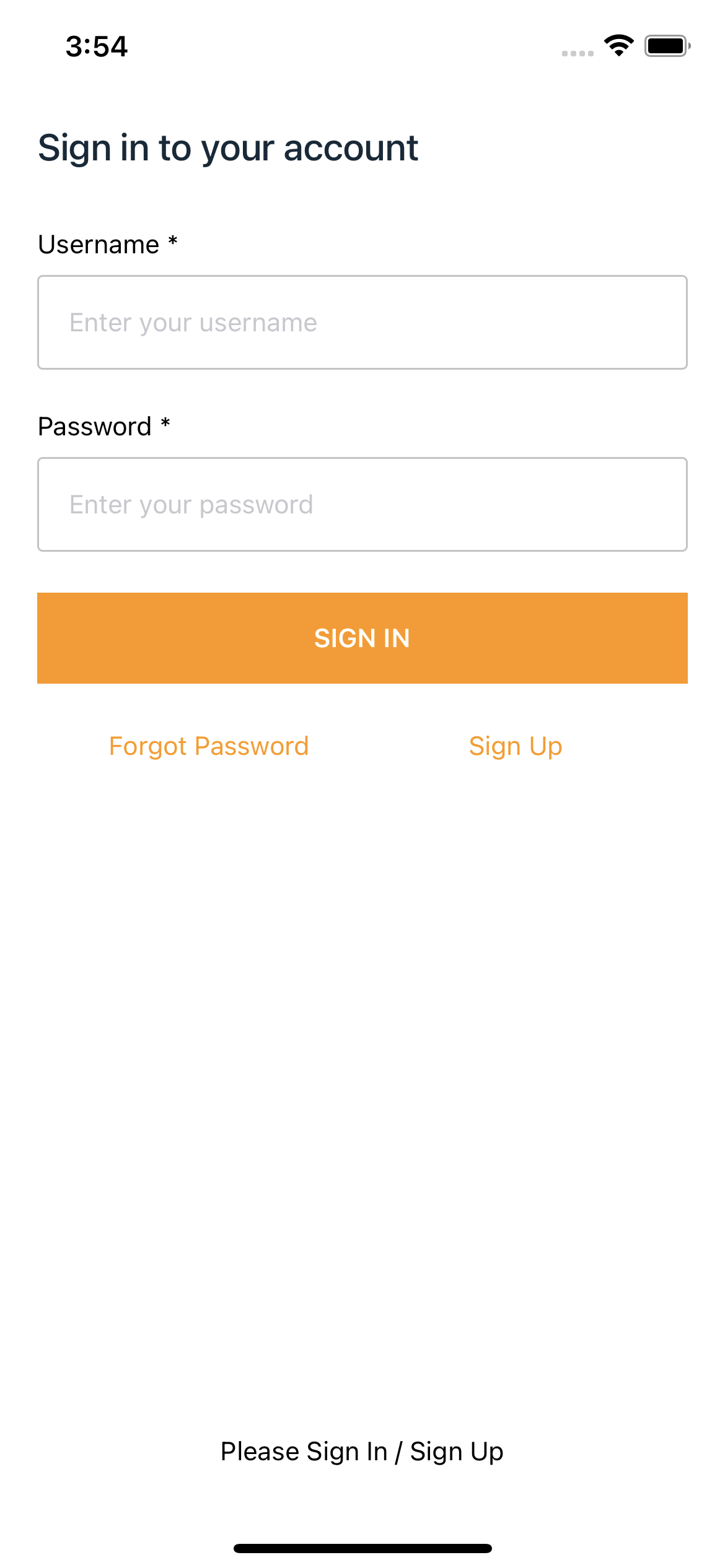Viewport: 725px width, 1568px height.
Task: Click the Wi-Fi icon in the status bar
Action: [618, 45]
